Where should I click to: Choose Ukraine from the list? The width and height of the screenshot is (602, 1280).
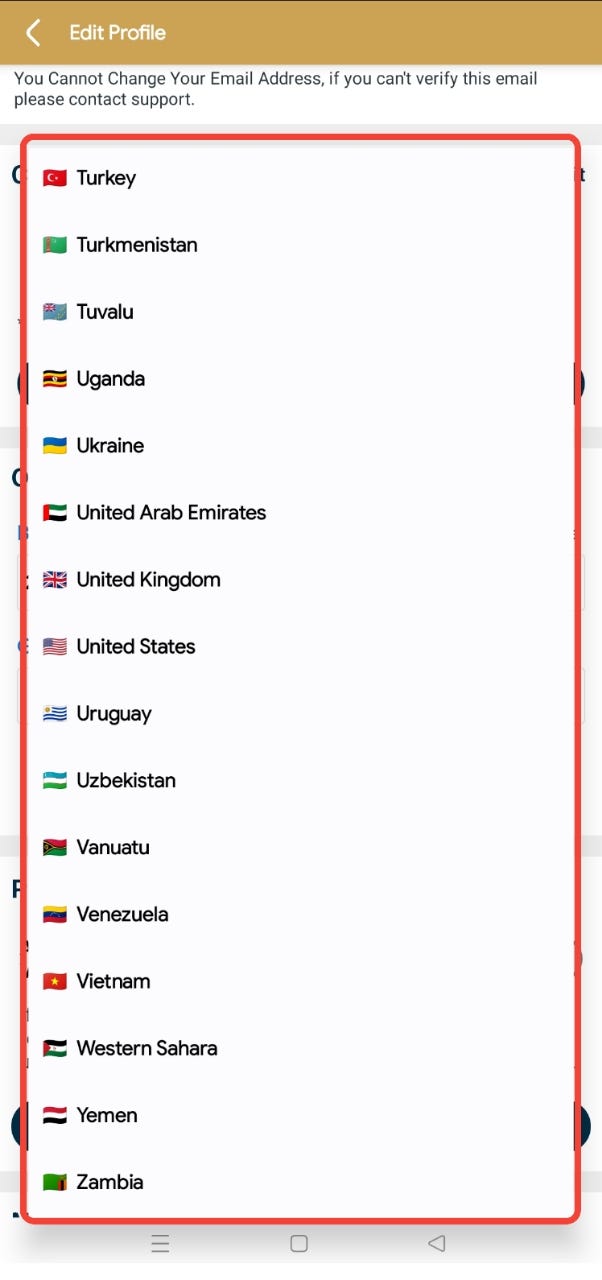point(110,446)
